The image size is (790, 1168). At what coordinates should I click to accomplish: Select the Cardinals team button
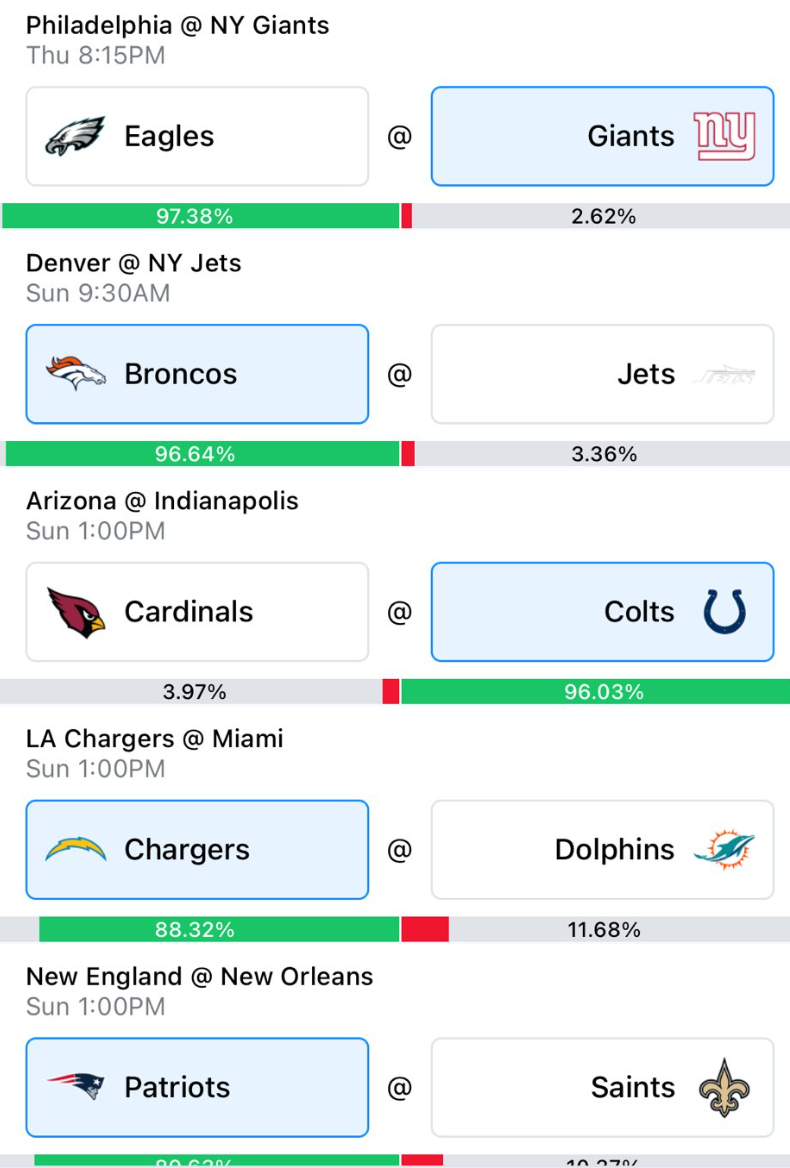click(x=197, y=612)
